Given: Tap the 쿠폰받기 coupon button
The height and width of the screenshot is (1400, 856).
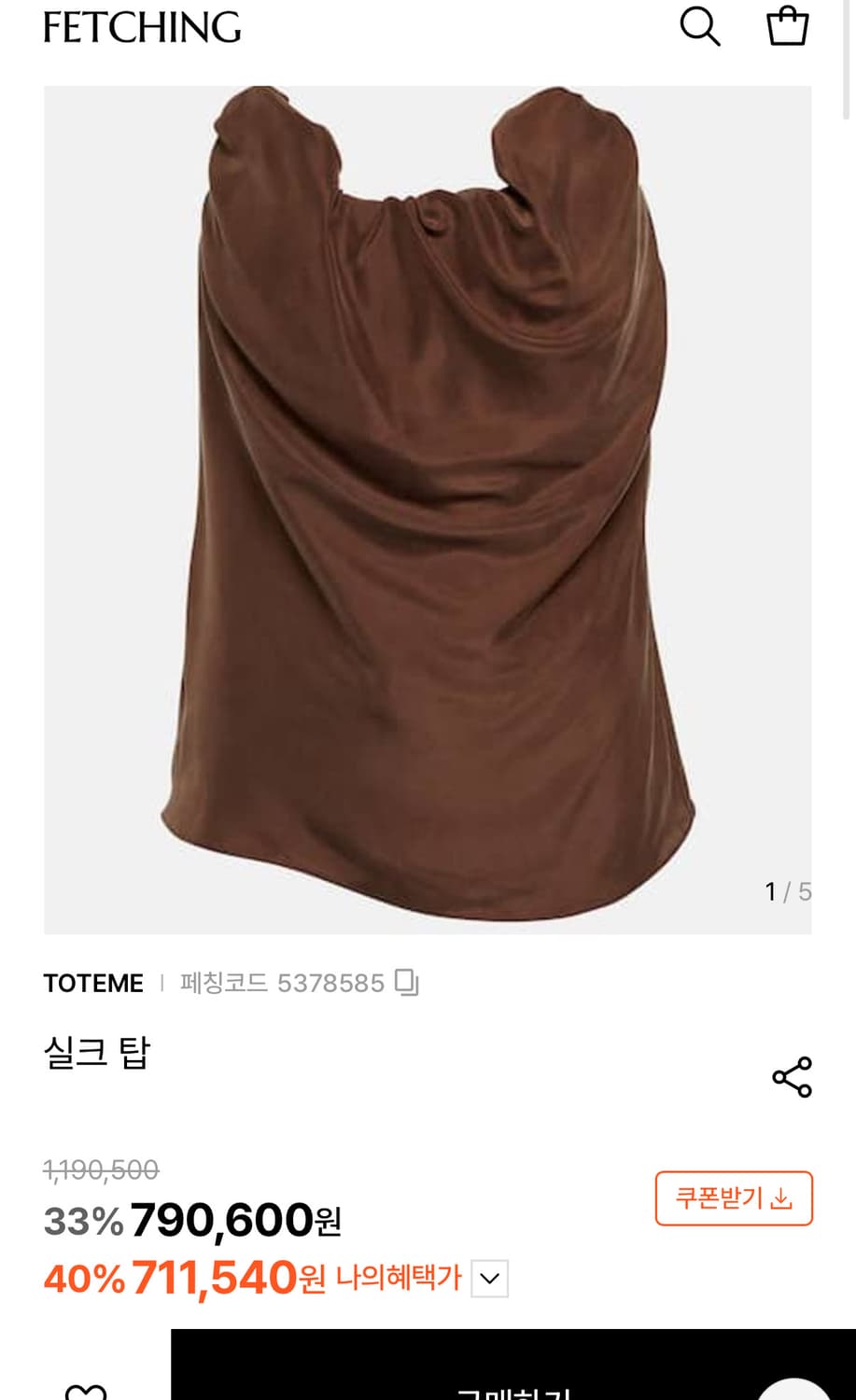Looking at the screenshot, I should click(734, 1198).
